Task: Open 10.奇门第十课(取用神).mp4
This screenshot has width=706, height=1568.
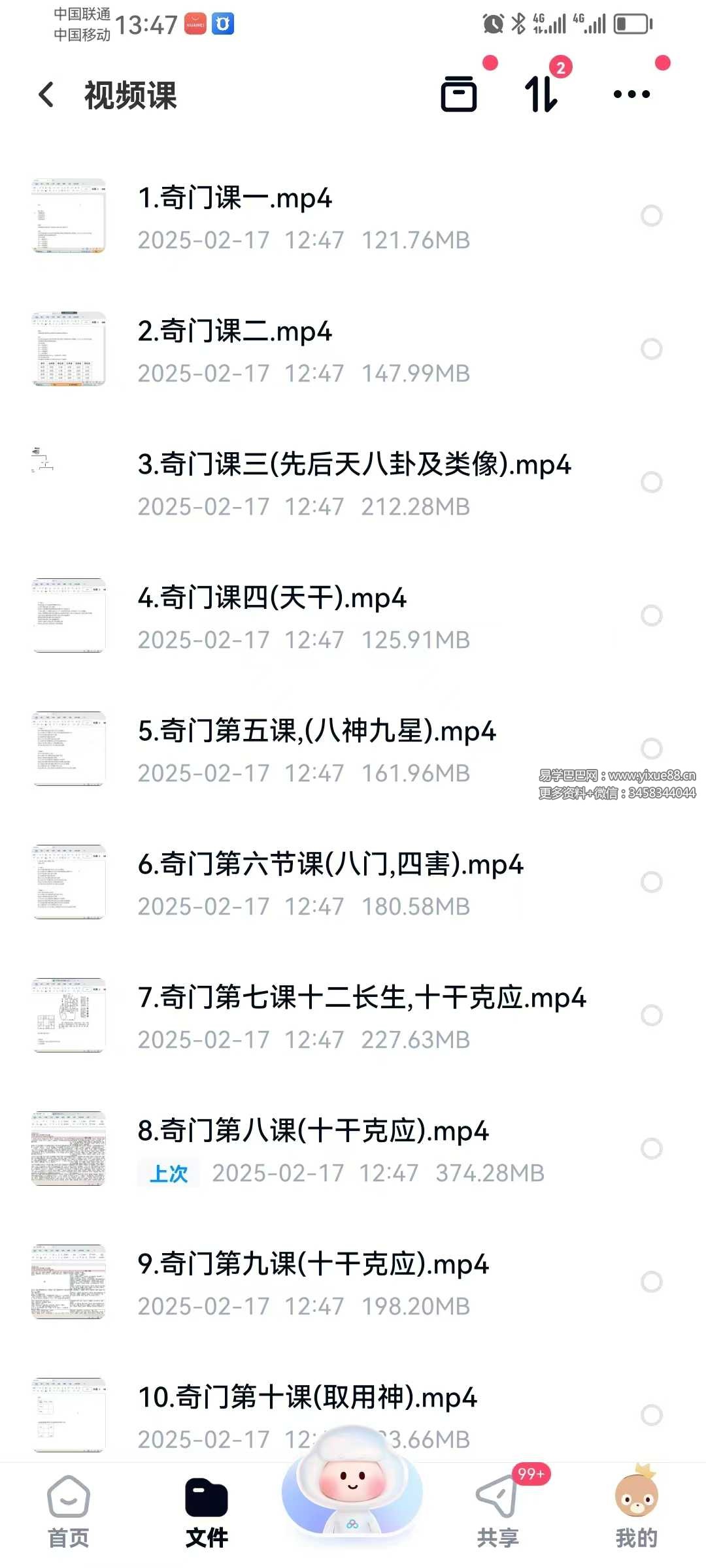Action: [x=307, y=1398]
